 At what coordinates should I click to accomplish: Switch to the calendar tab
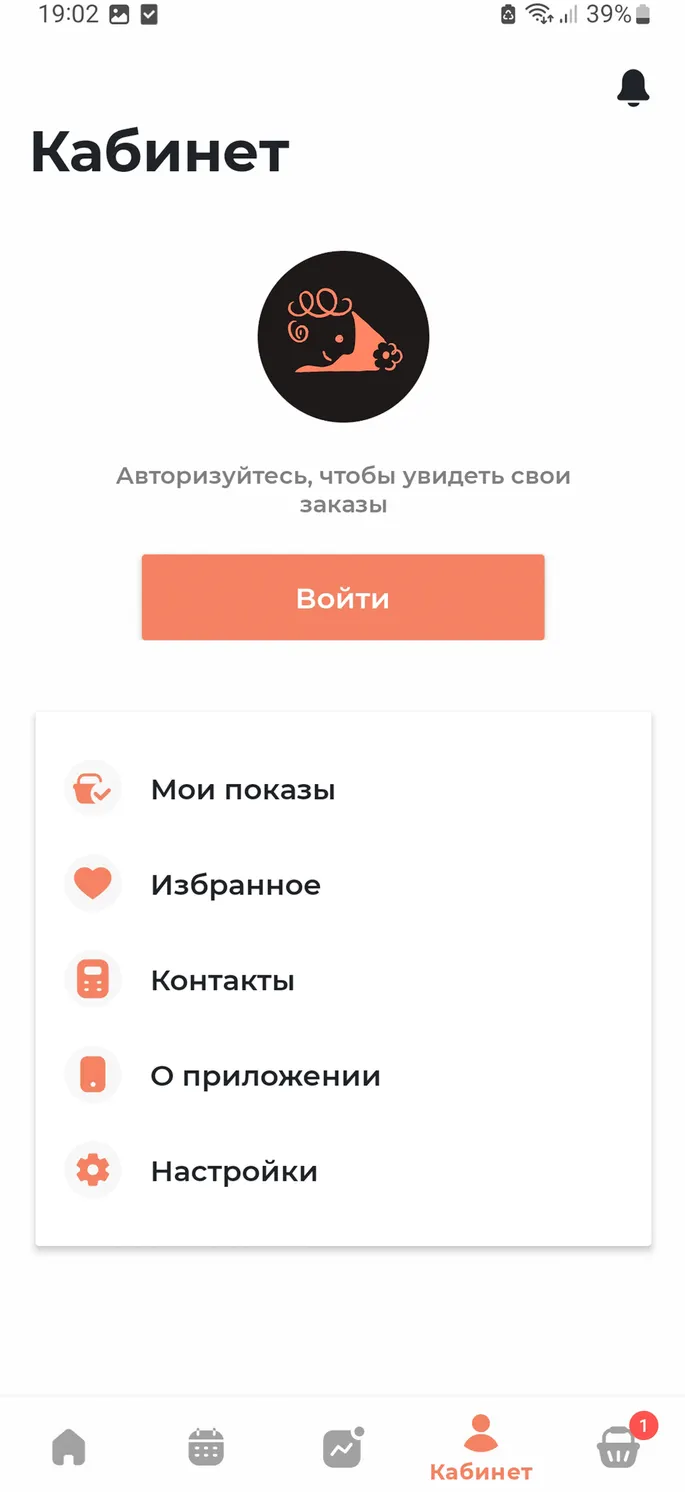(x=206, y=1447)
